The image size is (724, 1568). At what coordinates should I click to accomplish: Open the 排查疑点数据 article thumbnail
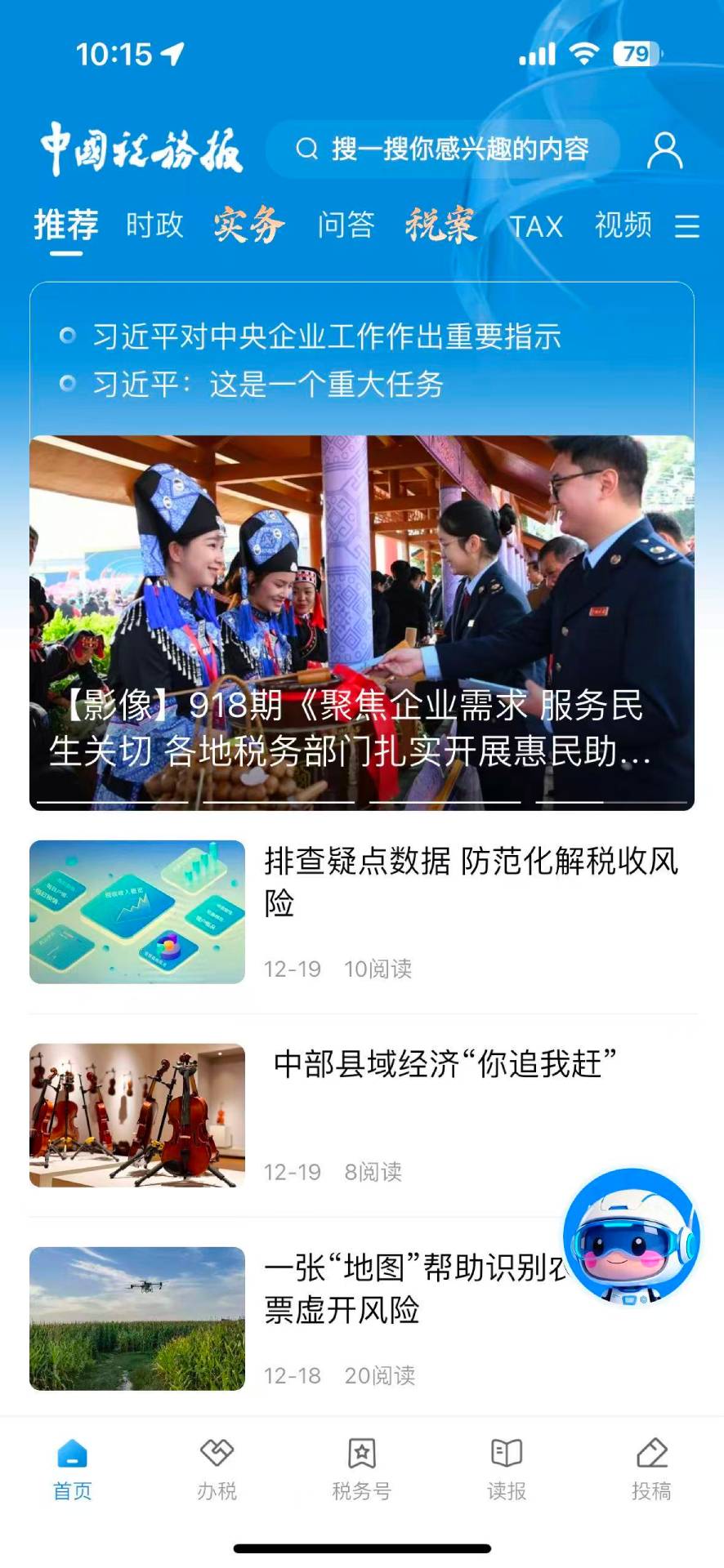point(137,912)
